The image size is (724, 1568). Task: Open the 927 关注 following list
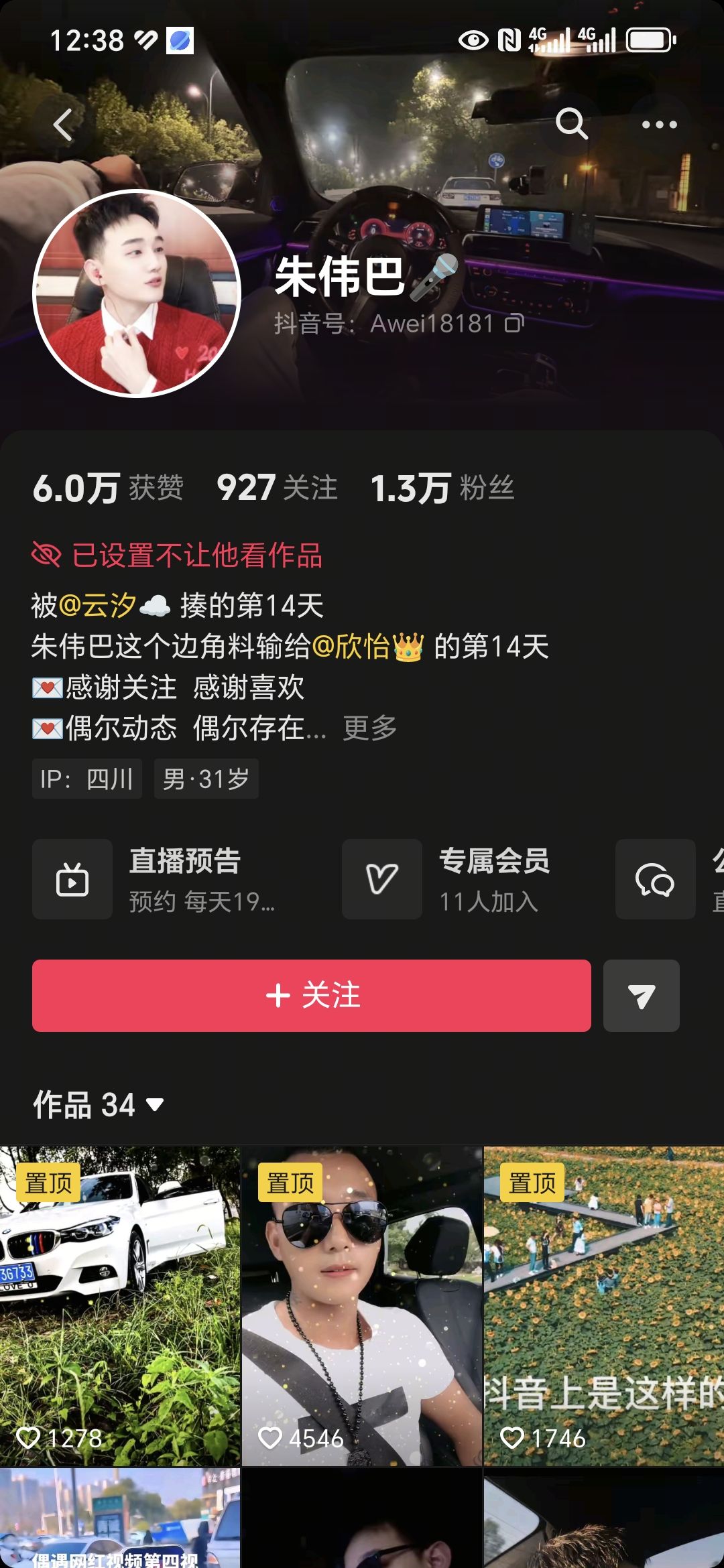pos(277,488)
